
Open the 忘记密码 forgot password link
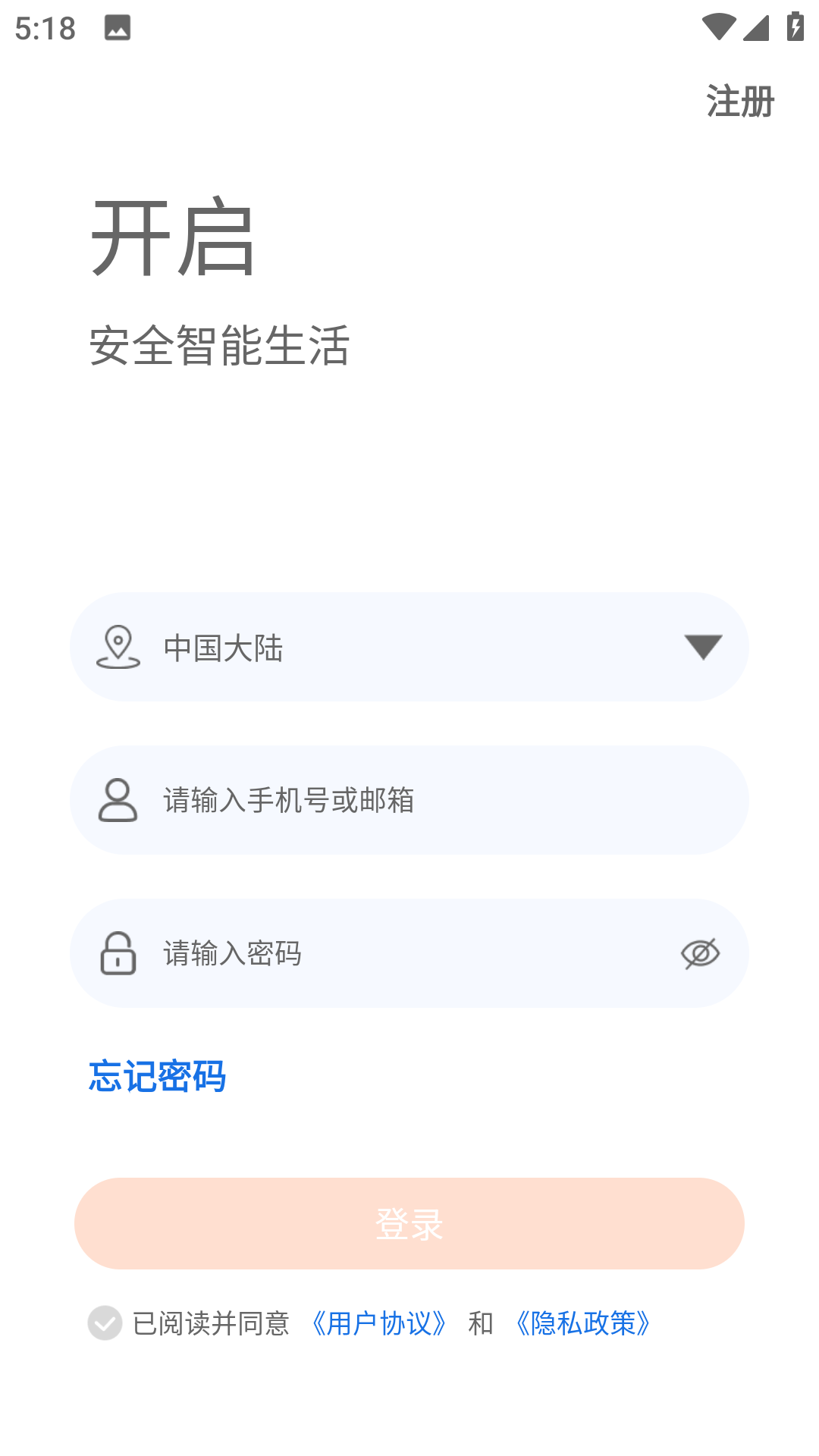coord(157,1076)
